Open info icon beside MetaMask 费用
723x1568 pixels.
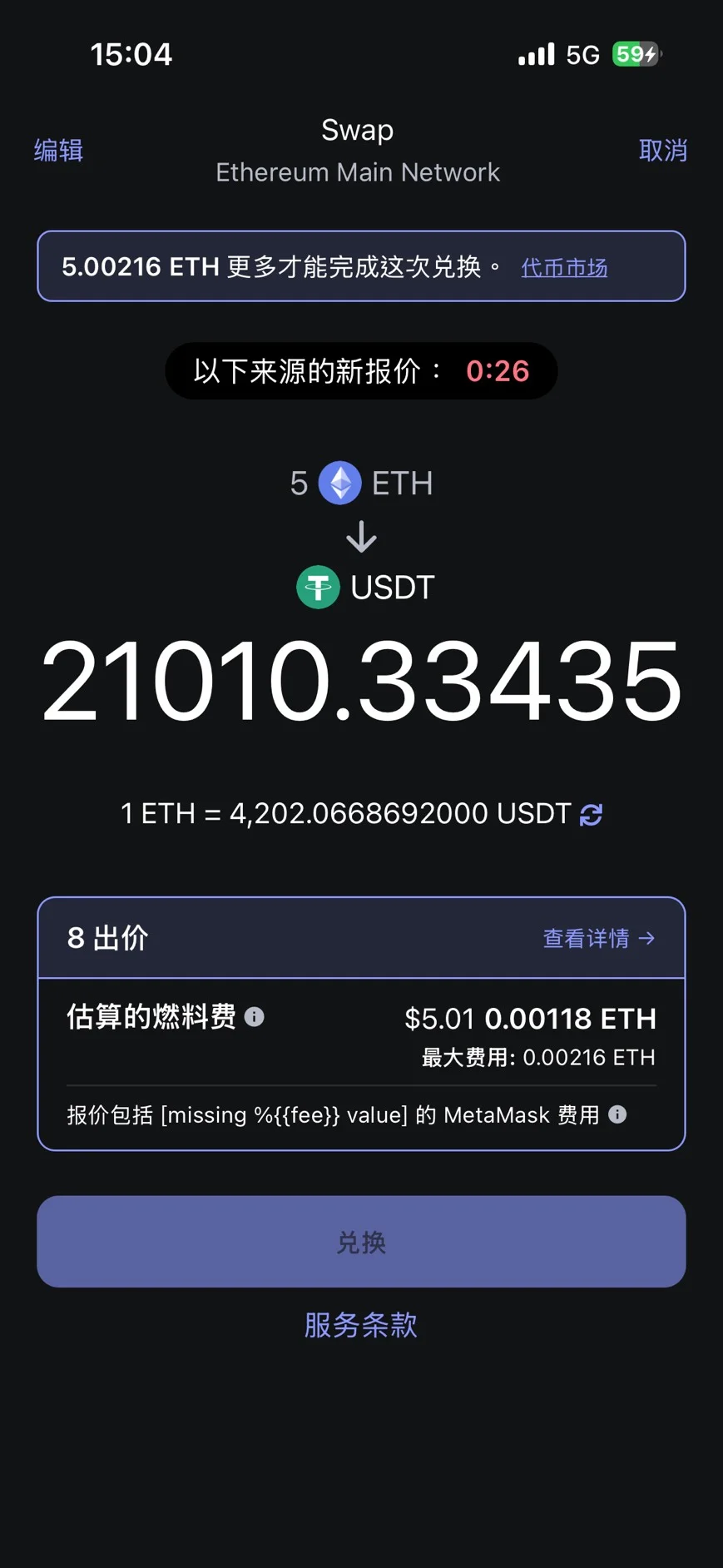pyautogui.click(x=617, y=1114)
